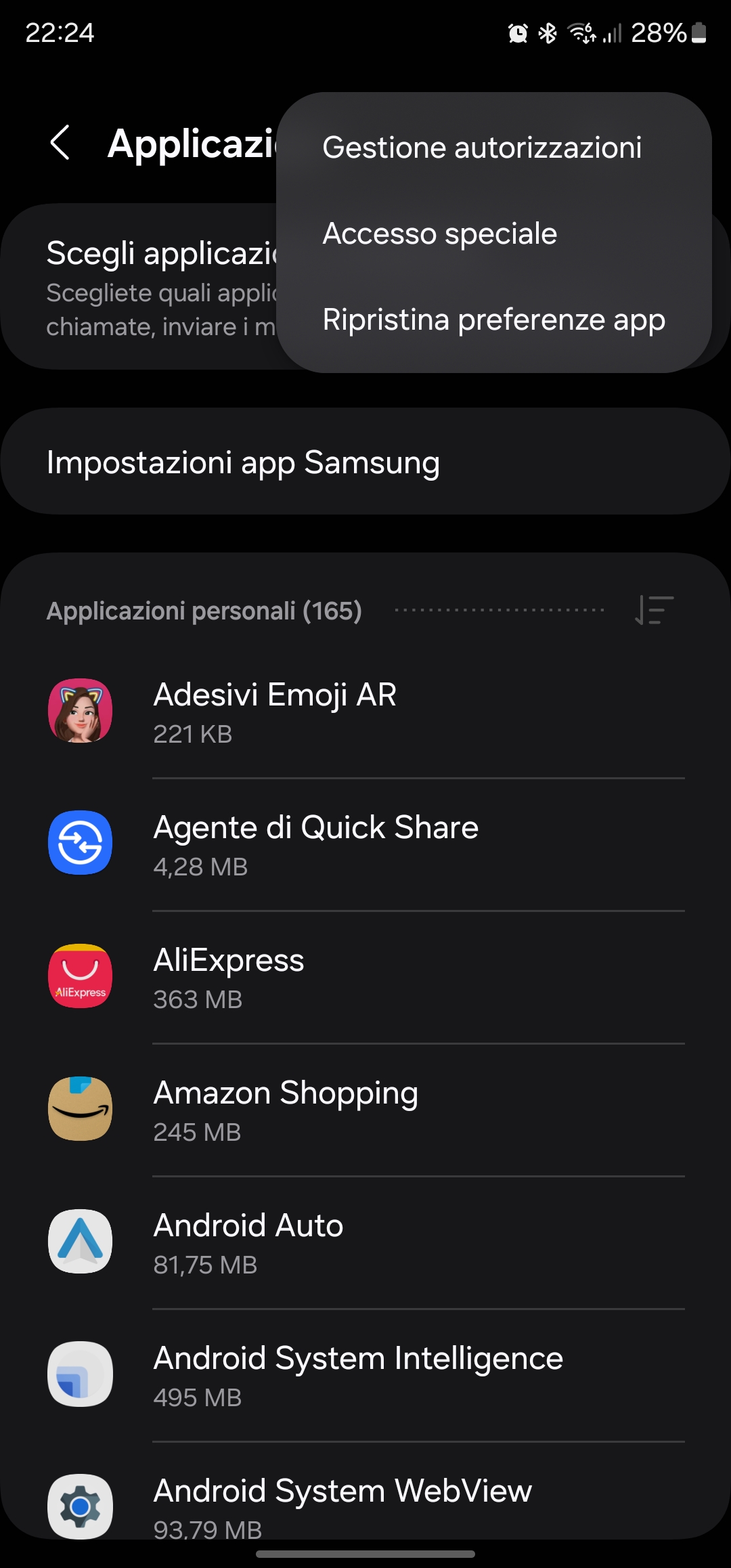Select the AliExpress app icon
This screenshot has height=1568, width=731.
point(80,977)
